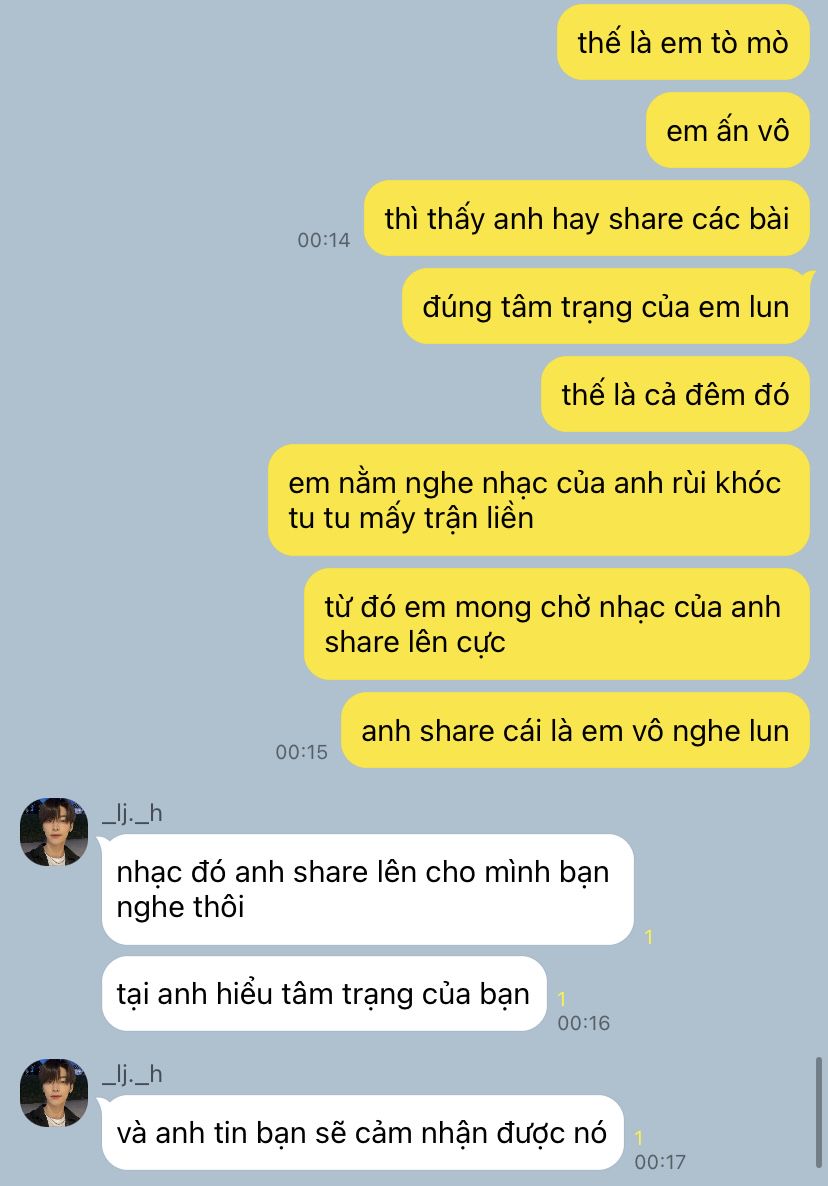Open _lj._h's avatar beside "nhạc đó anh share" message

tap(54, 832)
